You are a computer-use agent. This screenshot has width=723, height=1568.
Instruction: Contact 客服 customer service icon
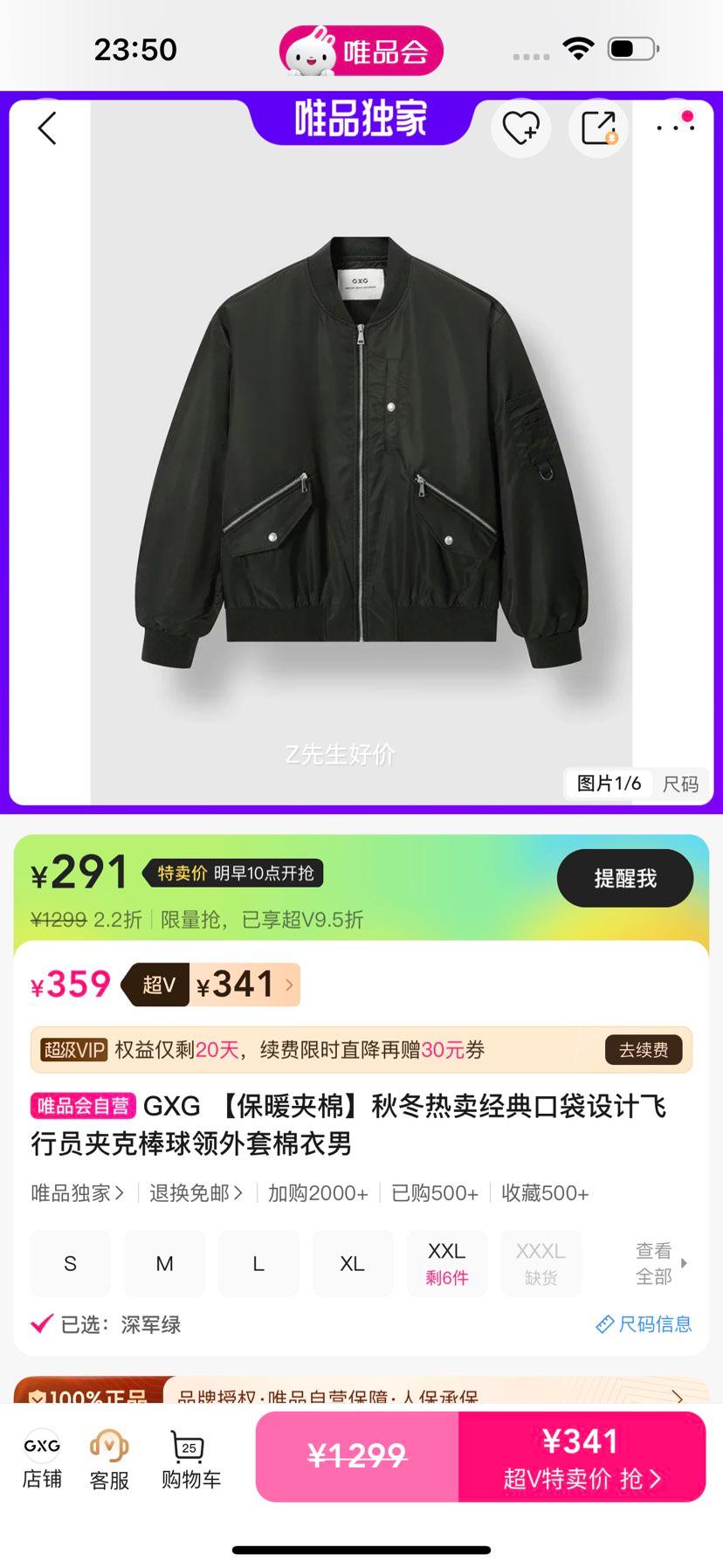107,1457
